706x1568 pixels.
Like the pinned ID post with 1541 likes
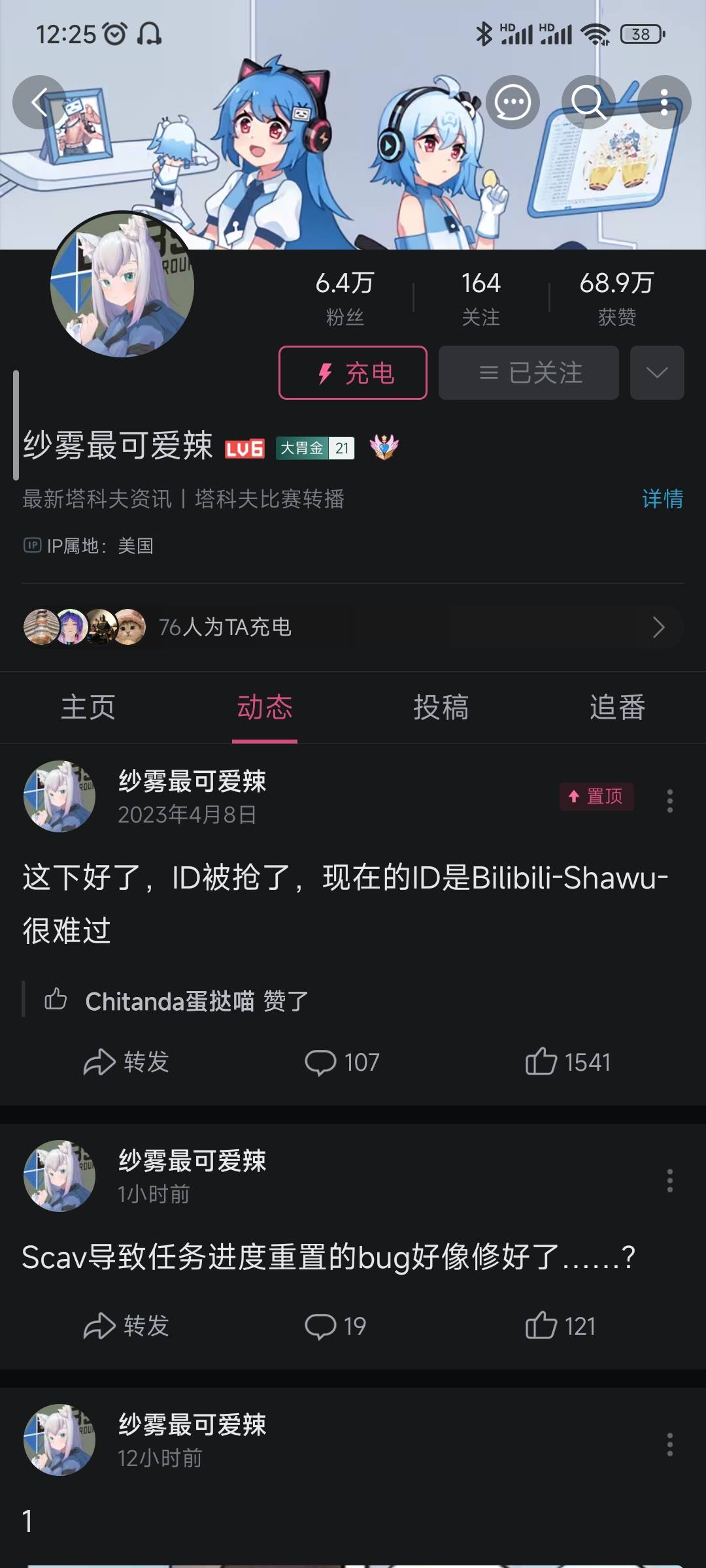point(569,1062)
